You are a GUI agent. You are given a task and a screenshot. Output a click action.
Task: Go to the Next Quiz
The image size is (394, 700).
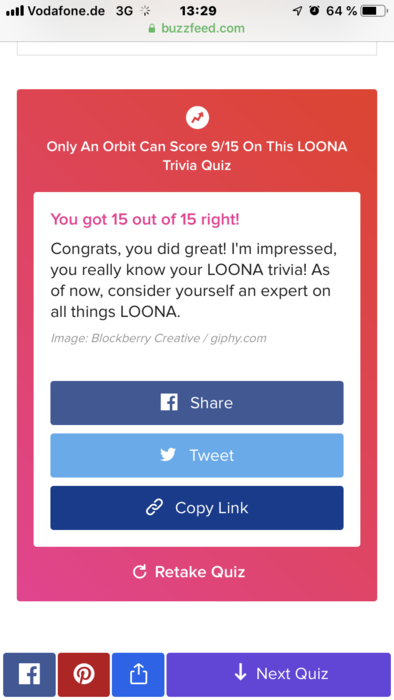279,674
